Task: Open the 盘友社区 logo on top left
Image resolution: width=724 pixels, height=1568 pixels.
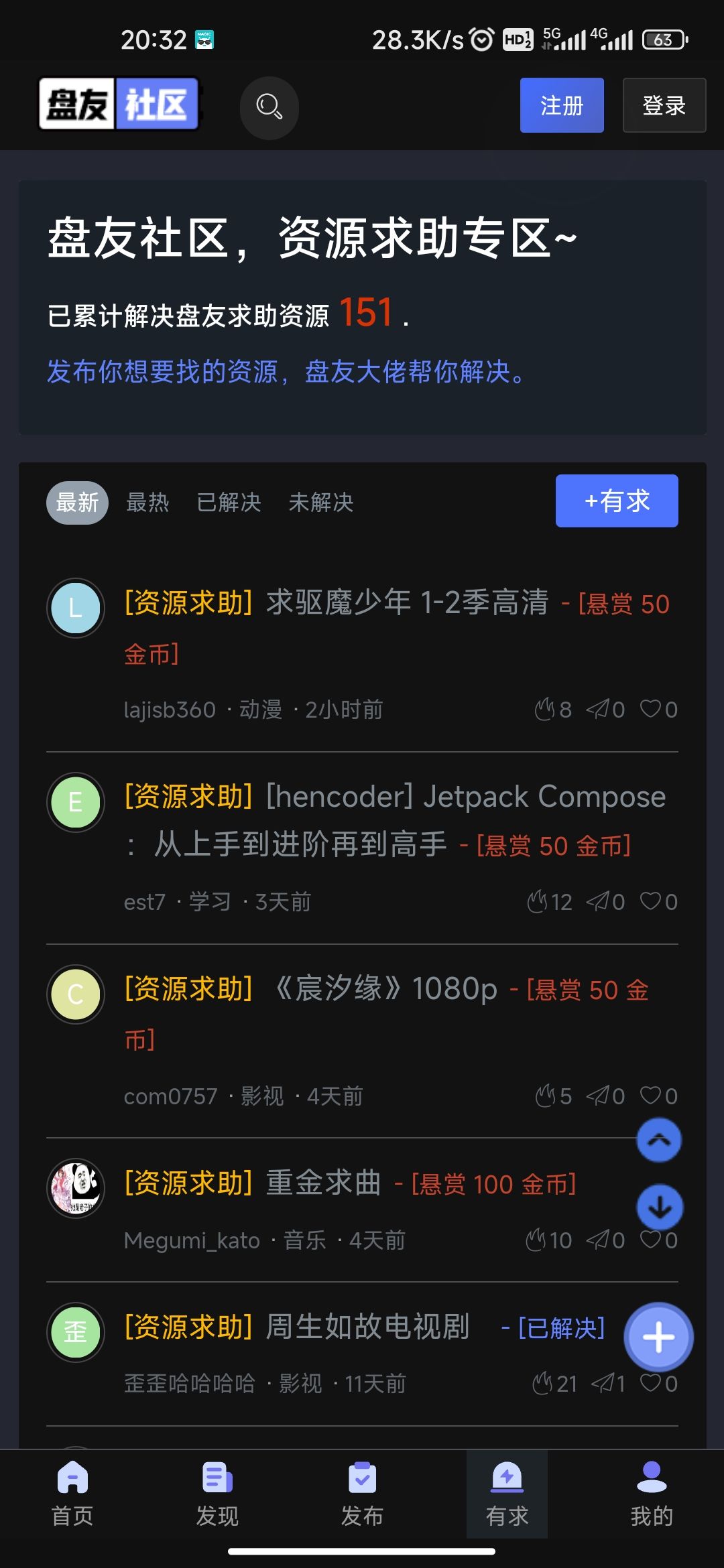Action: 119,105
